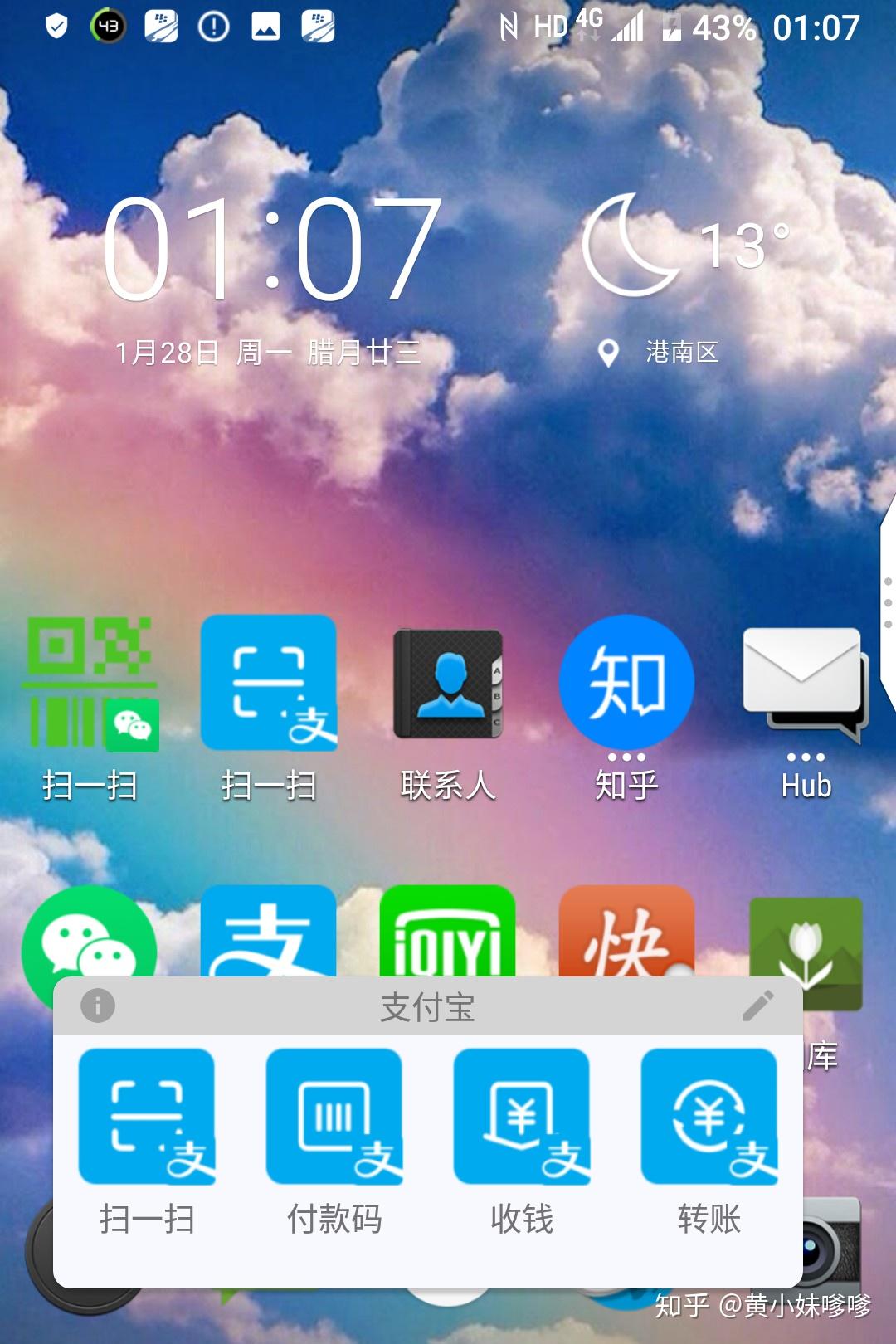Open the 付款码 payment code shortcut
The height and width of the screenshot is (1344, 896).
pos(334,1116)
